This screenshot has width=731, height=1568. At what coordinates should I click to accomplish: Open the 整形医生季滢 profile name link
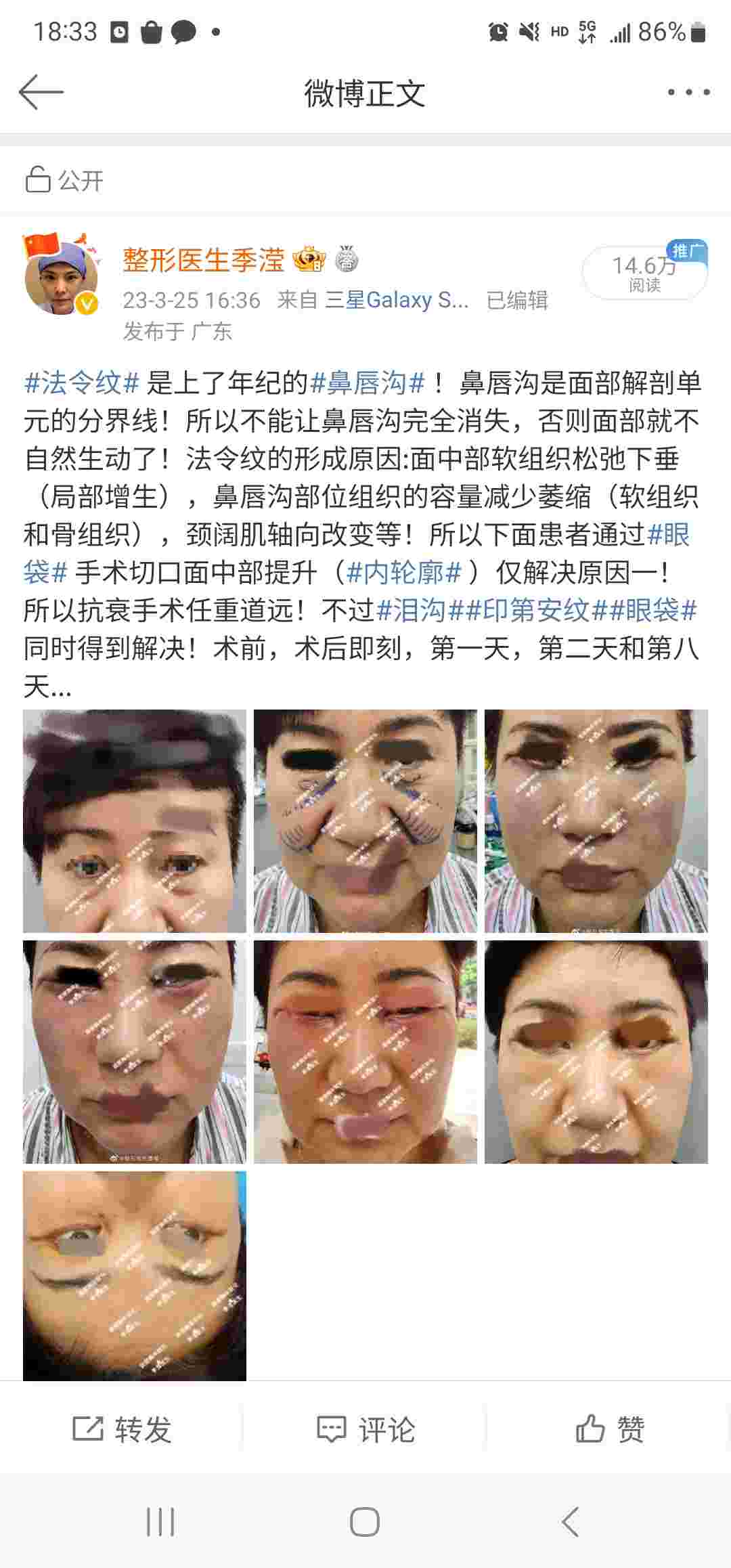203,260
